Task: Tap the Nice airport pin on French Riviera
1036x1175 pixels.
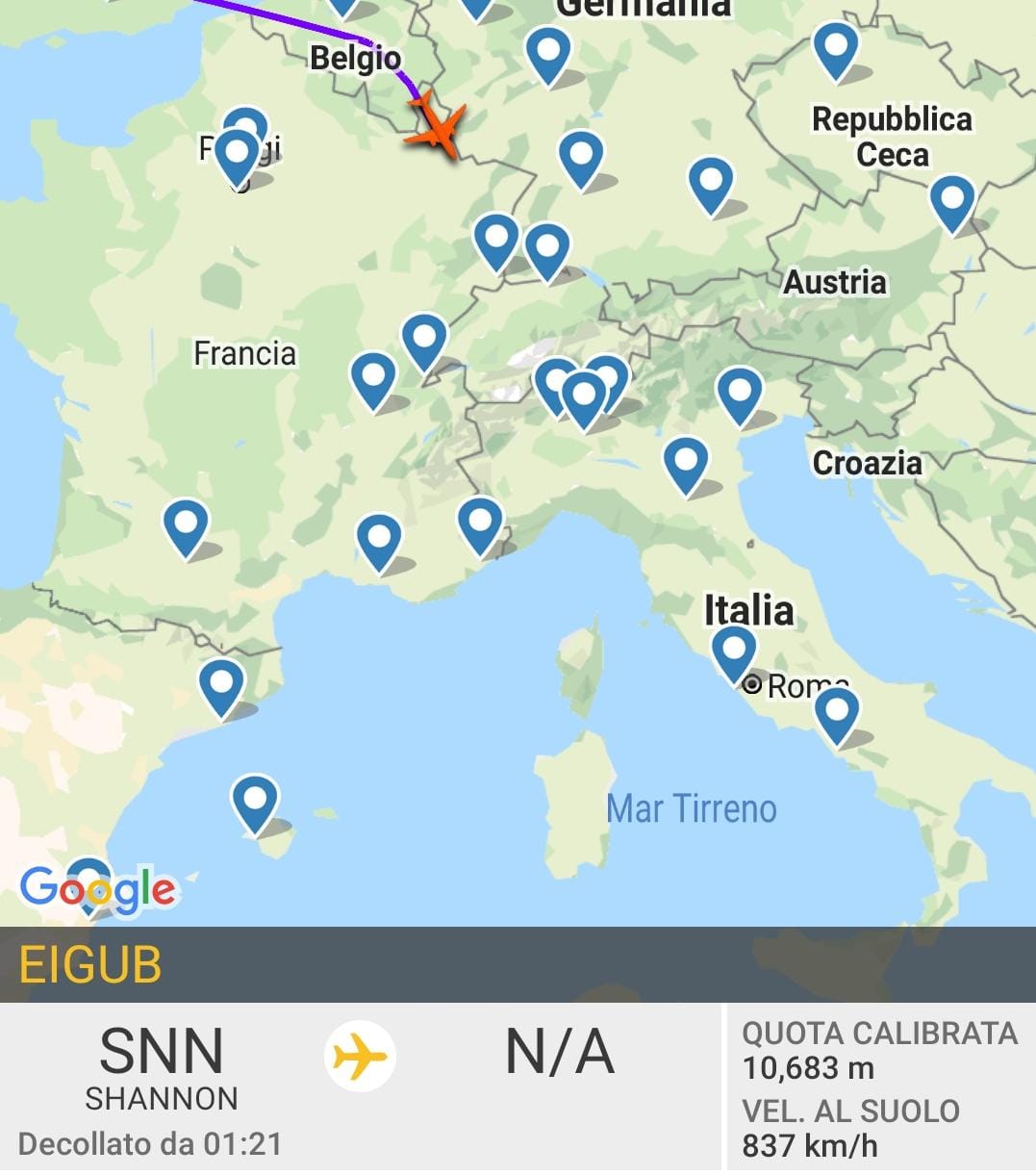Action: click(x=479, y=523)
